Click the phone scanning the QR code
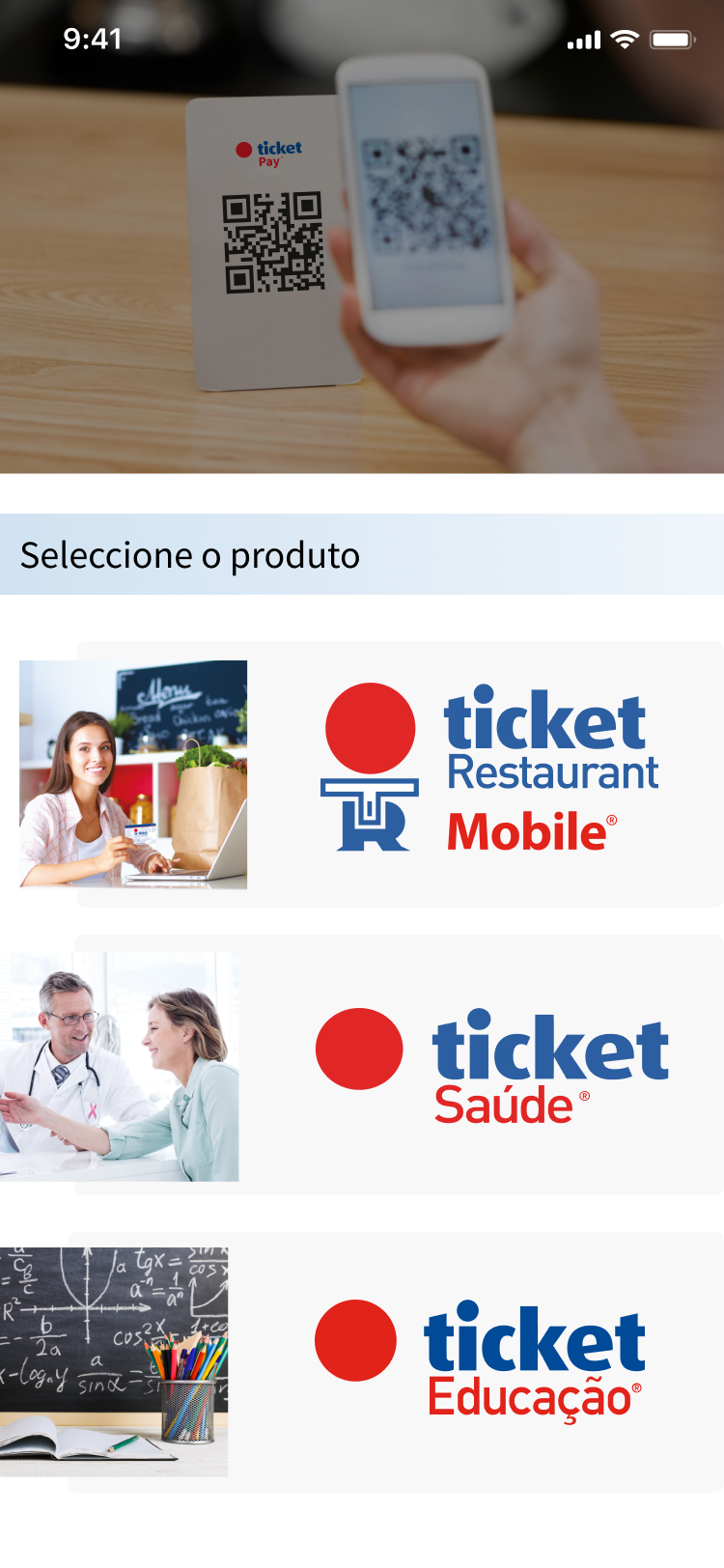The image size is (724, 1568). click(x=422, y=203)
